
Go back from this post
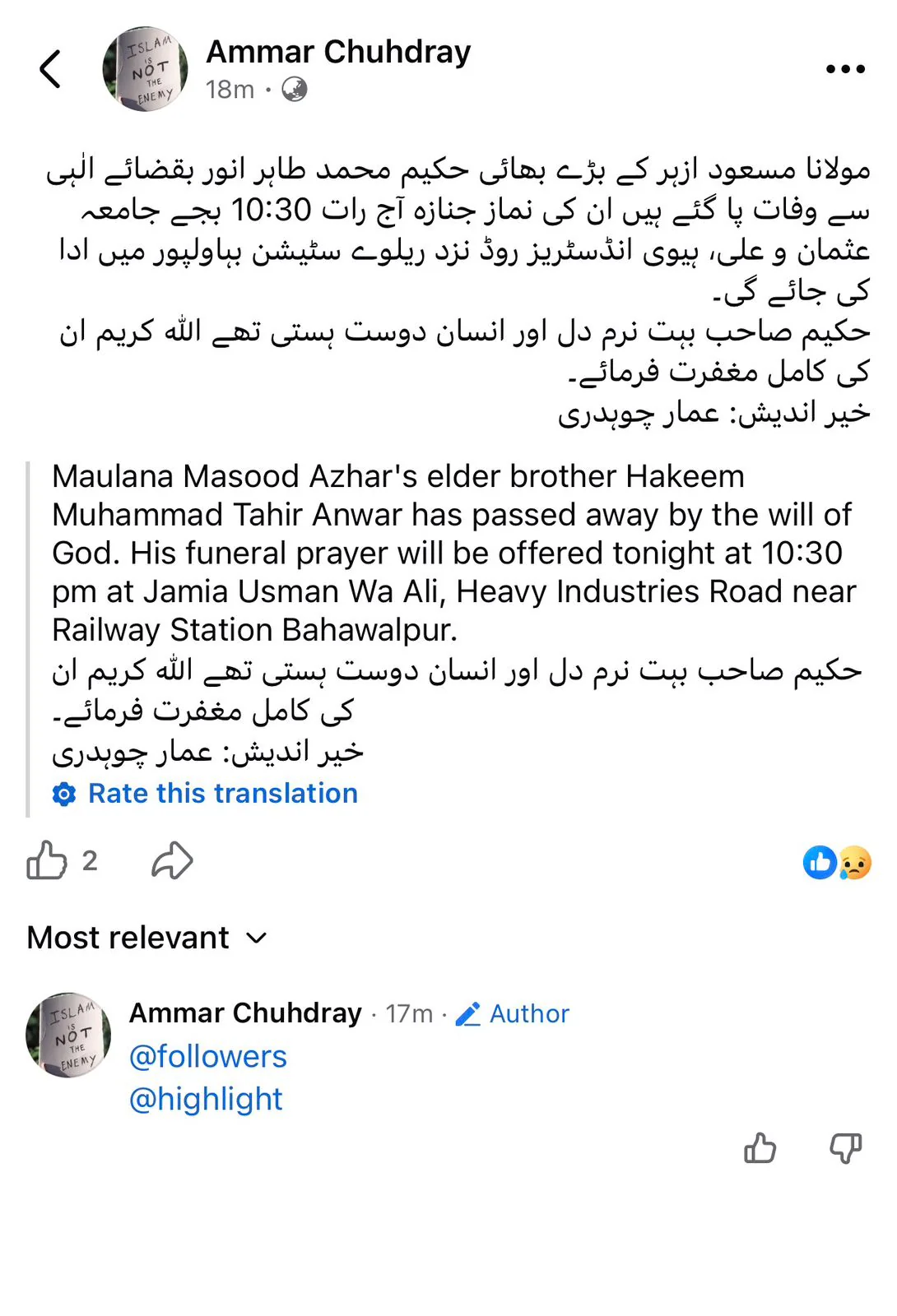50,69
